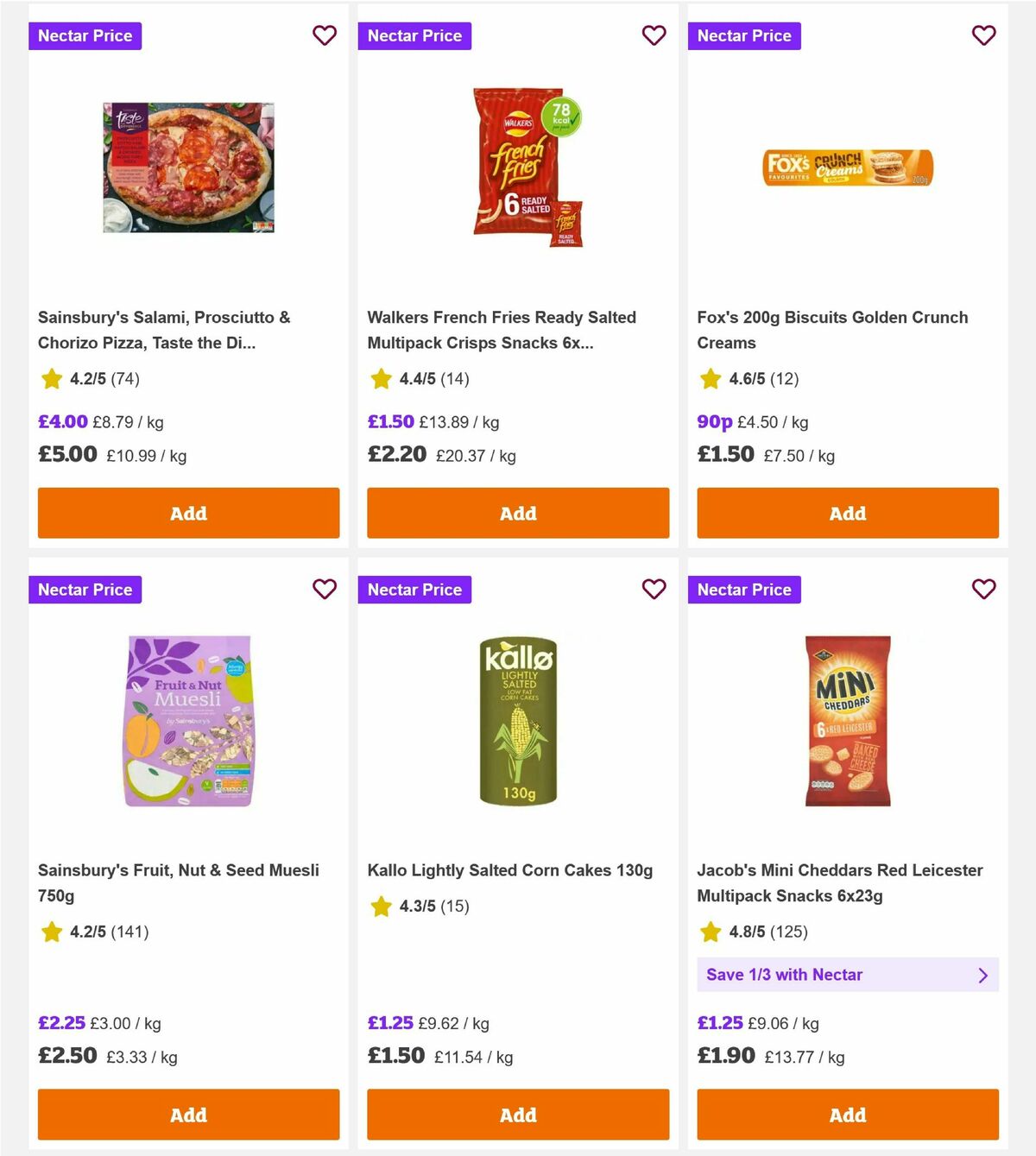Click the heart icon for Fox's Golden Crunch Creams
The width and height of the screenshot is (1036, 1156).
click(984, 35)
